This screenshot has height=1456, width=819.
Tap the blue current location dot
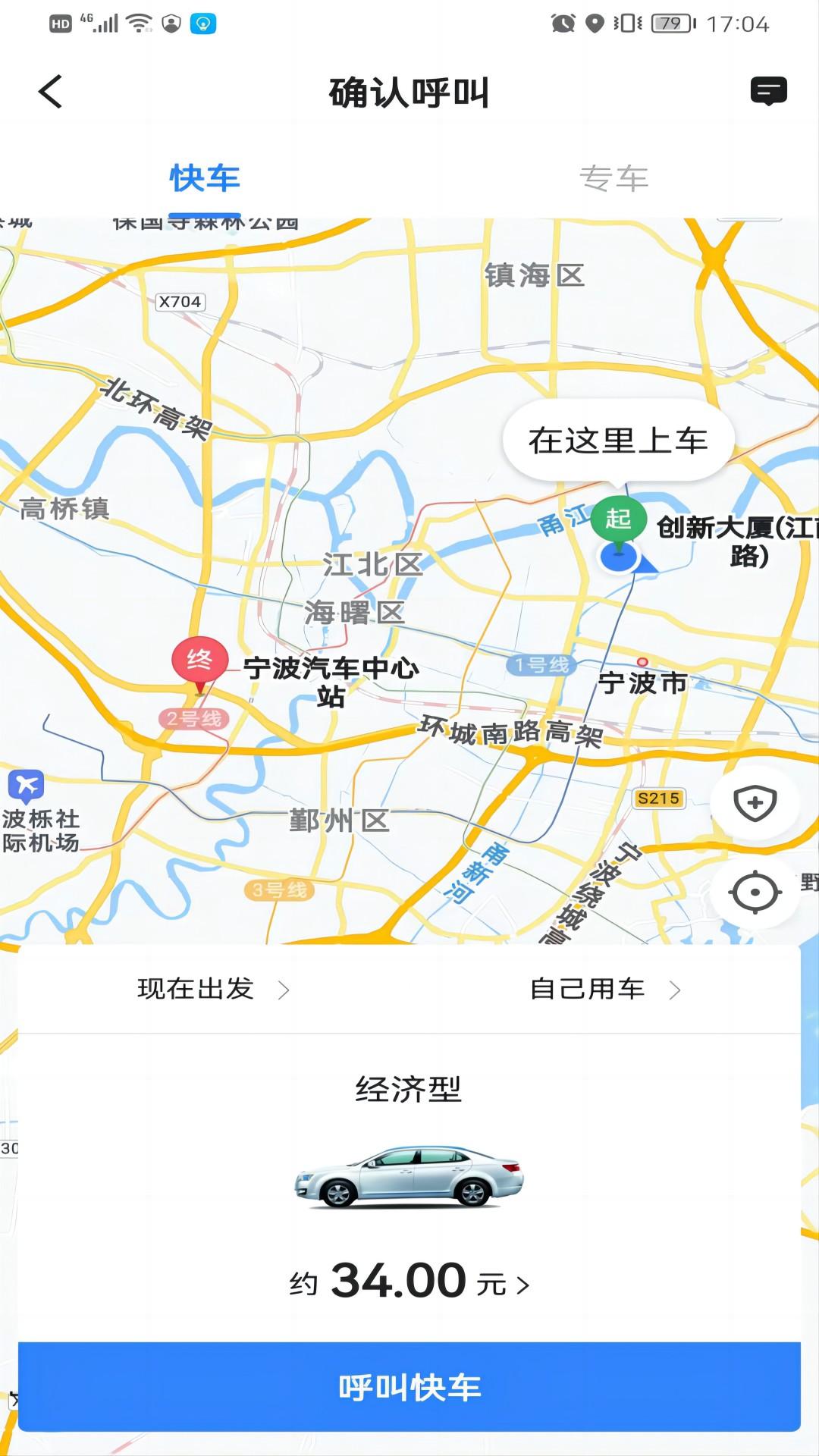coord(618,557)
